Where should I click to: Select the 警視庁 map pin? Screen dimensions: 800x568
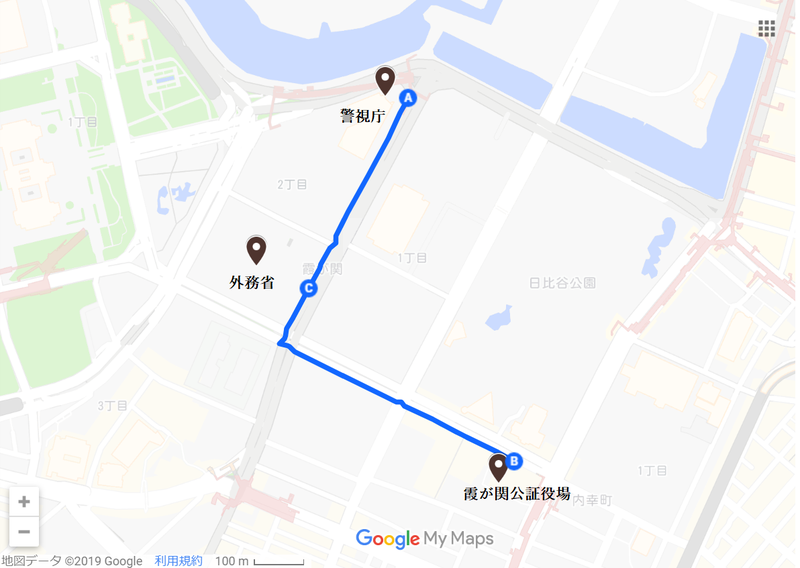385,80
